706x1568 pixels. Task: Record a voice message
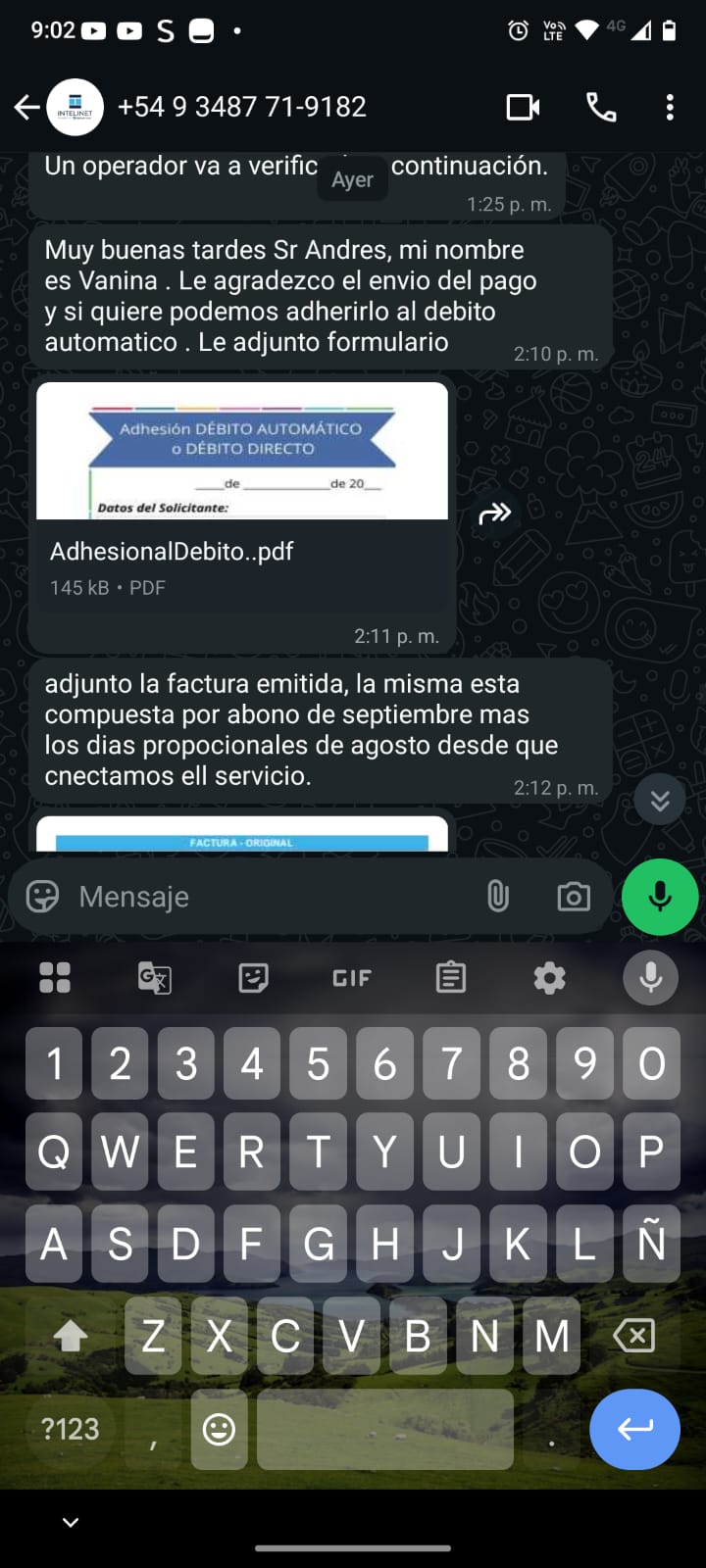(x=660, y=896)
